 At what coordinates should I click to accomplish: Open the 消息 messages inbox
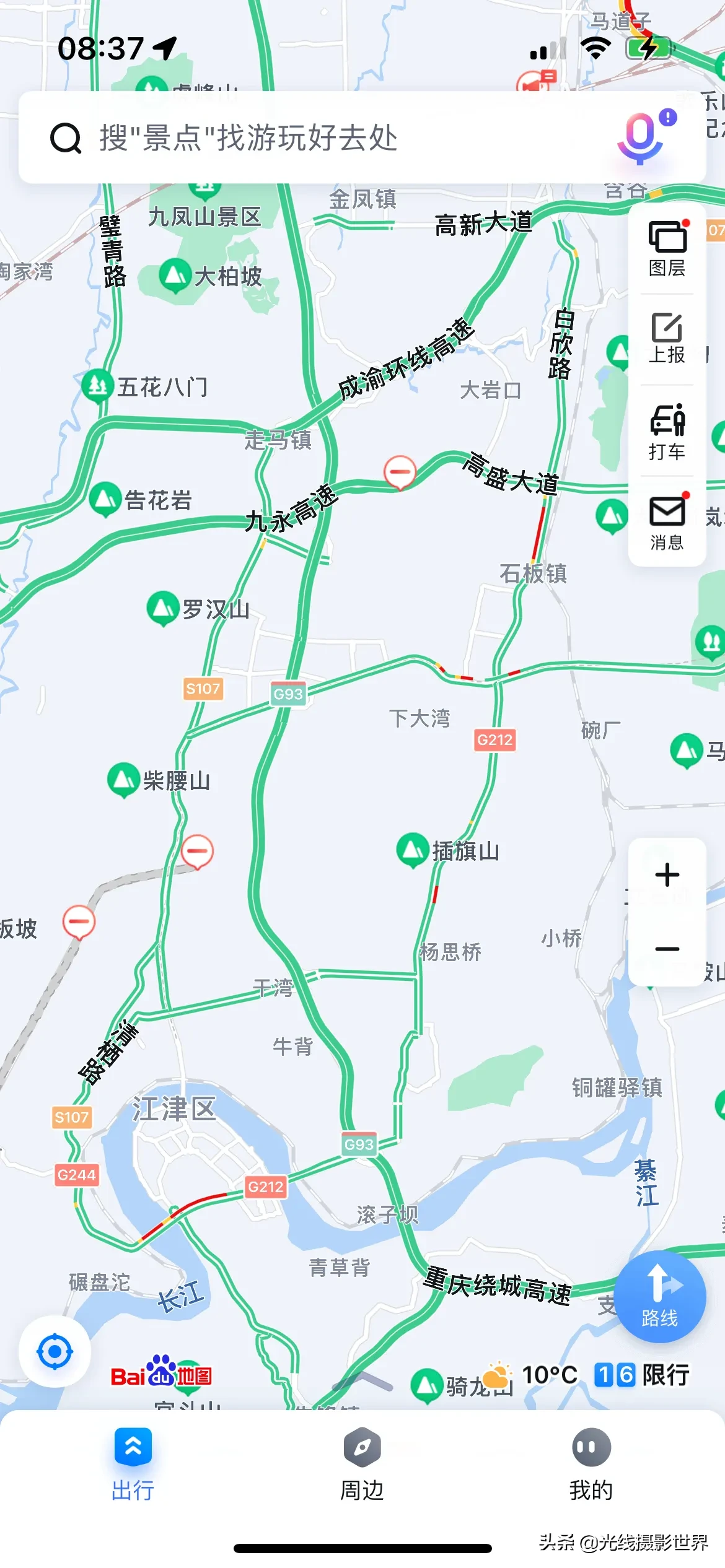tap(667, 522)
